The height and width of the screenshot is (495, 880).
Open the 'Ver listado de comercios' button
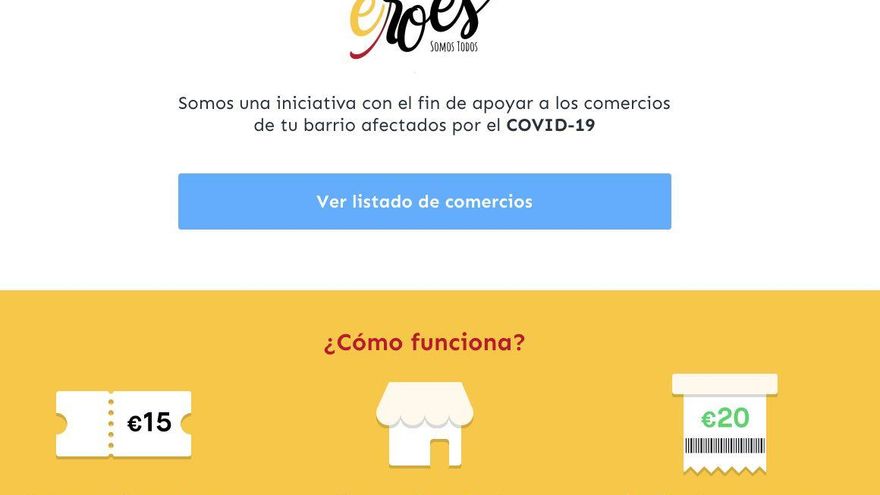424,201
